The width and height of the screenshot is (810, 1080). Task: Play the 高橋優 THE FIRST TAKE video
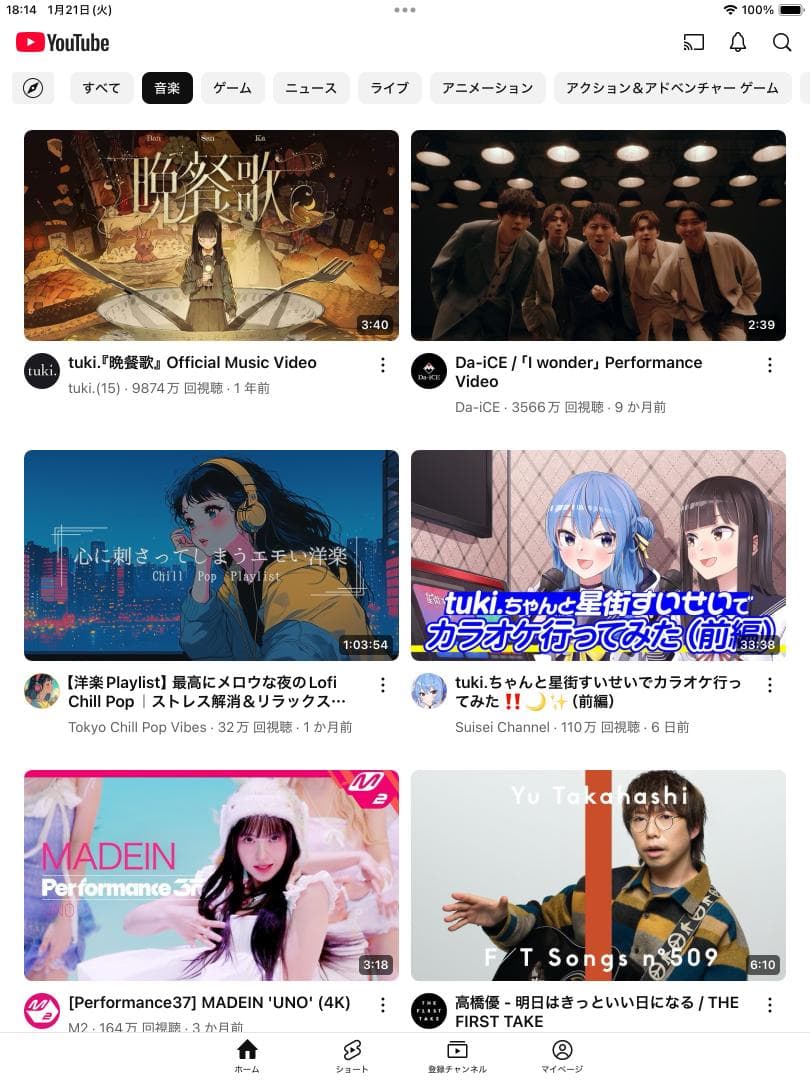pos(598,875)
